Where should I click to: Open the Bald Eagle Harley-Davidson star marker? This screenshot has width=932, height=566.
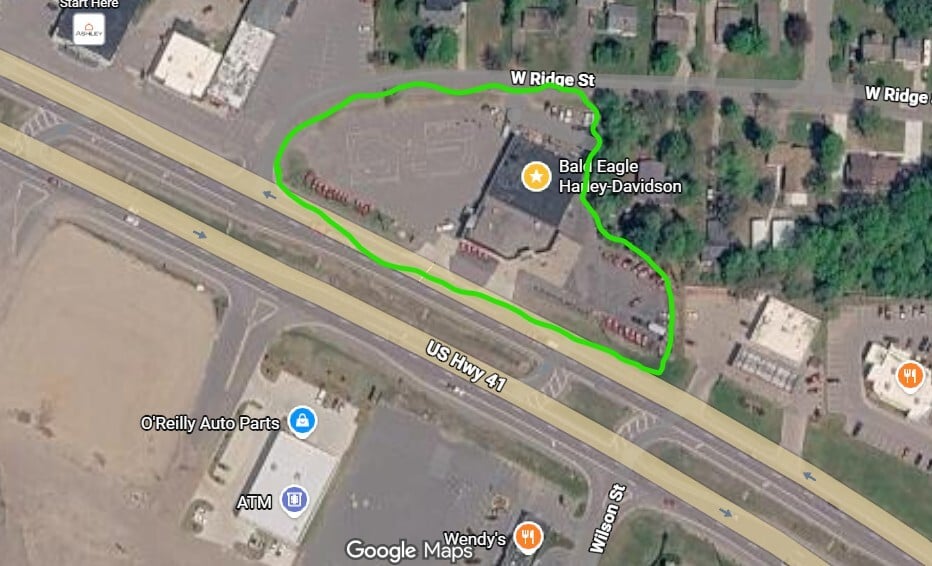[x=536, y=177]
